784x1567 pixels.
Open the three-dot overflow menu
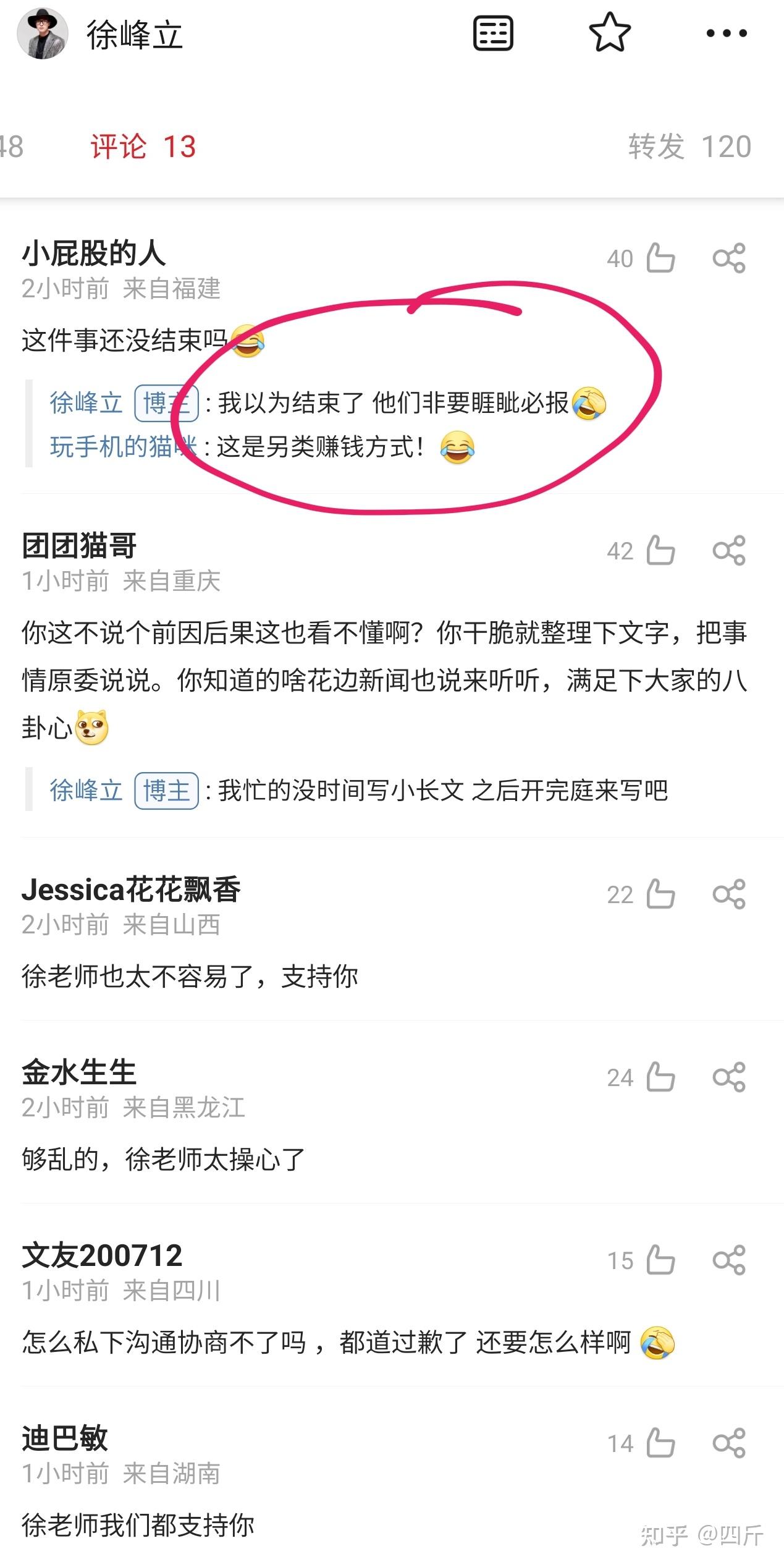pyautogui.click(x=727, y=33)
